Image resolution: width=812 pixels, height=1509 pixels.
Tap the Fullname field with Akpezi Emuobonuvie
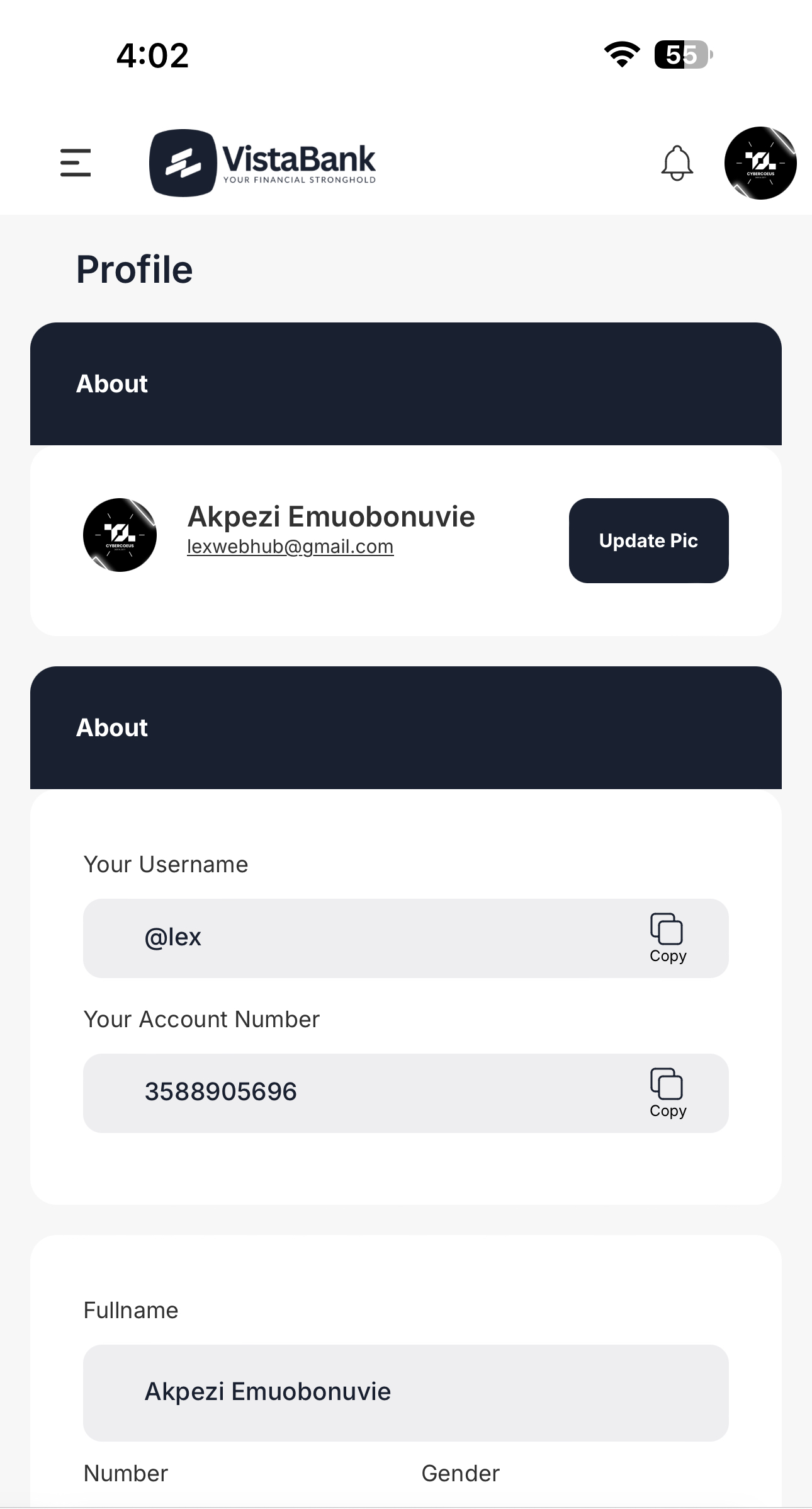pyautogui.click(x=405, y=1392)
